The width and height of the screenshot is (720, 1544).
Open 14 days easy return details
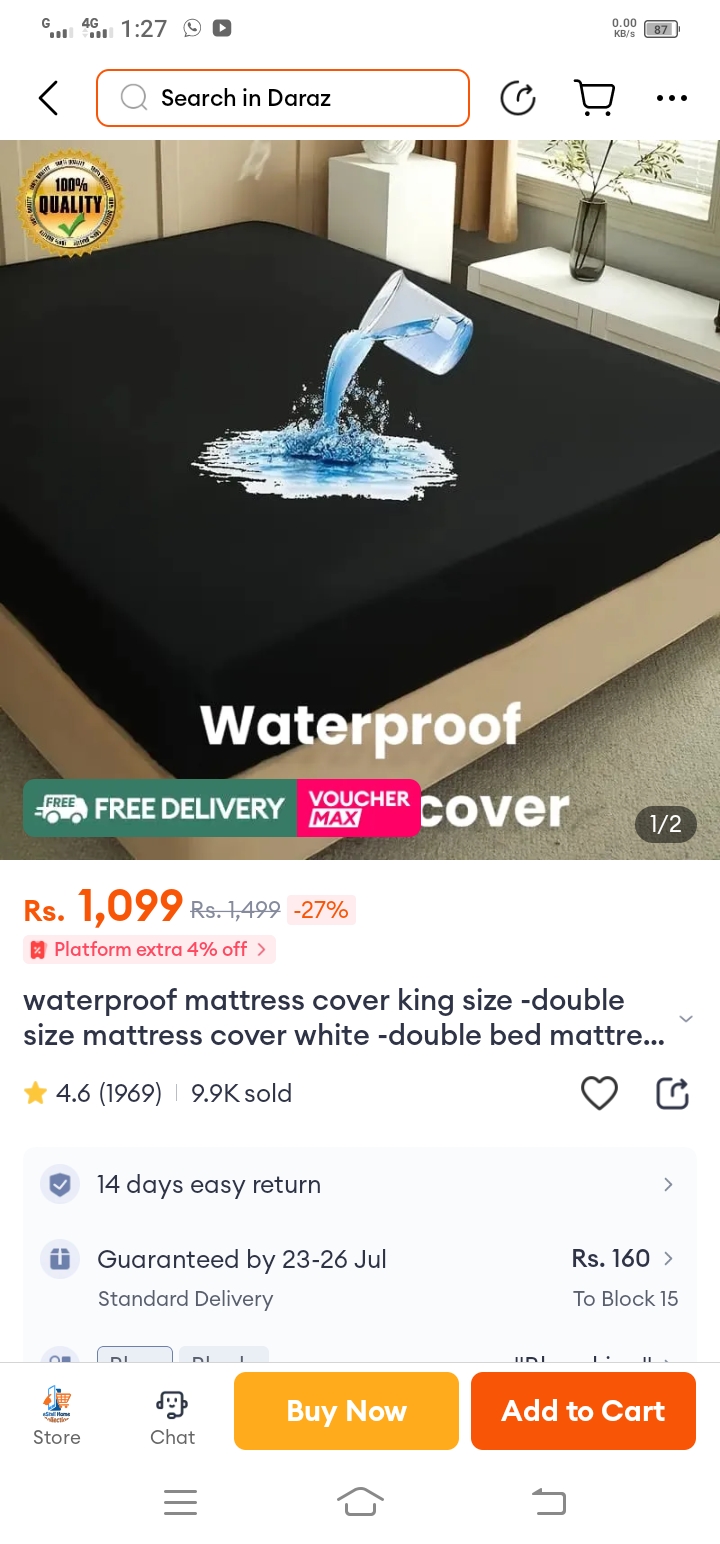(360, 1185)
